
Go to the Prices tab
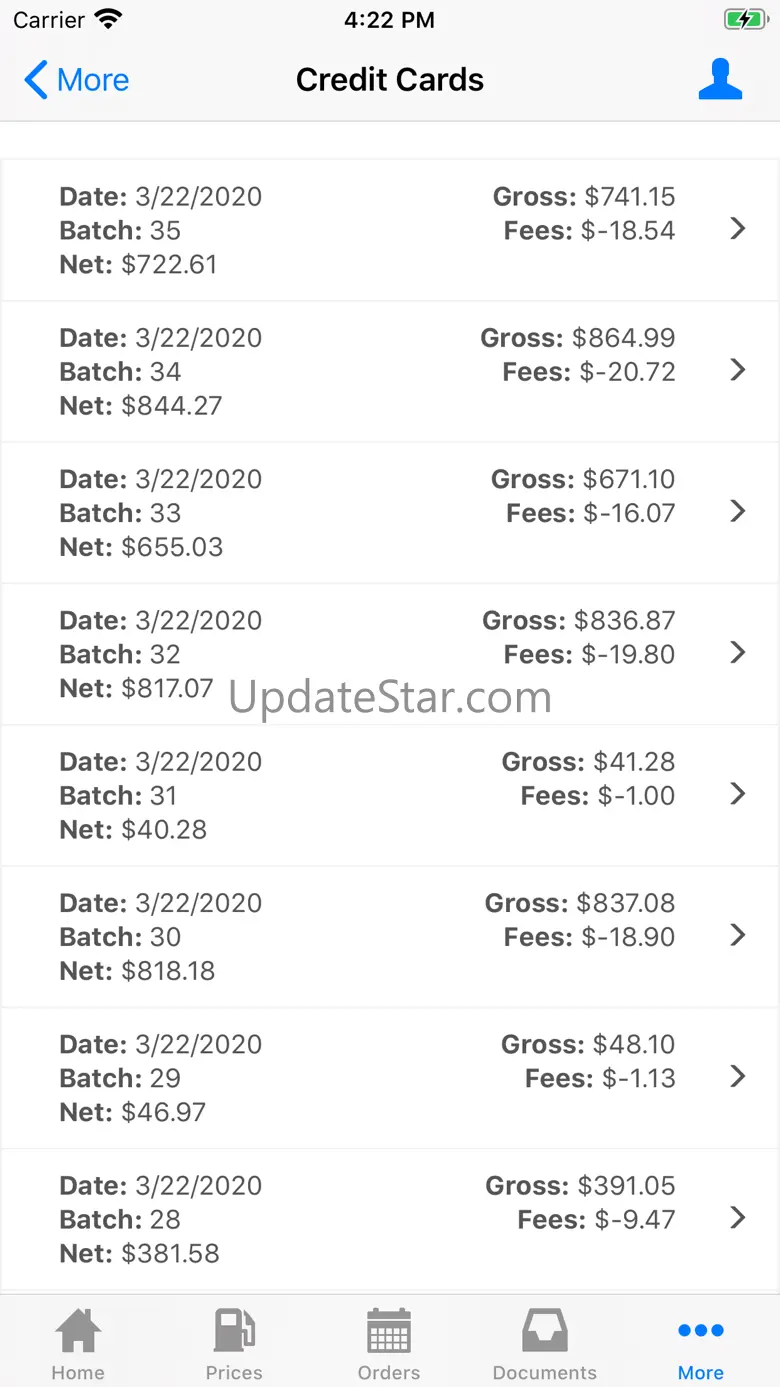pos(234,1343)
